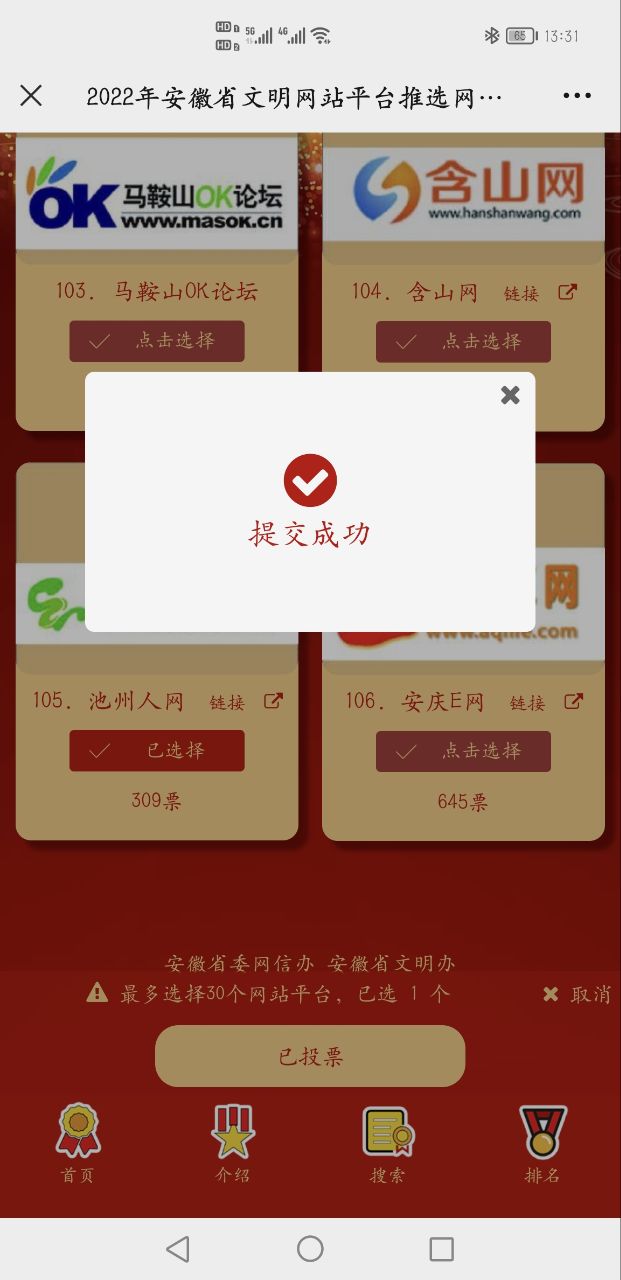Switch to the 介绍 tab

pyautogui.click(x=233, y=1144)
